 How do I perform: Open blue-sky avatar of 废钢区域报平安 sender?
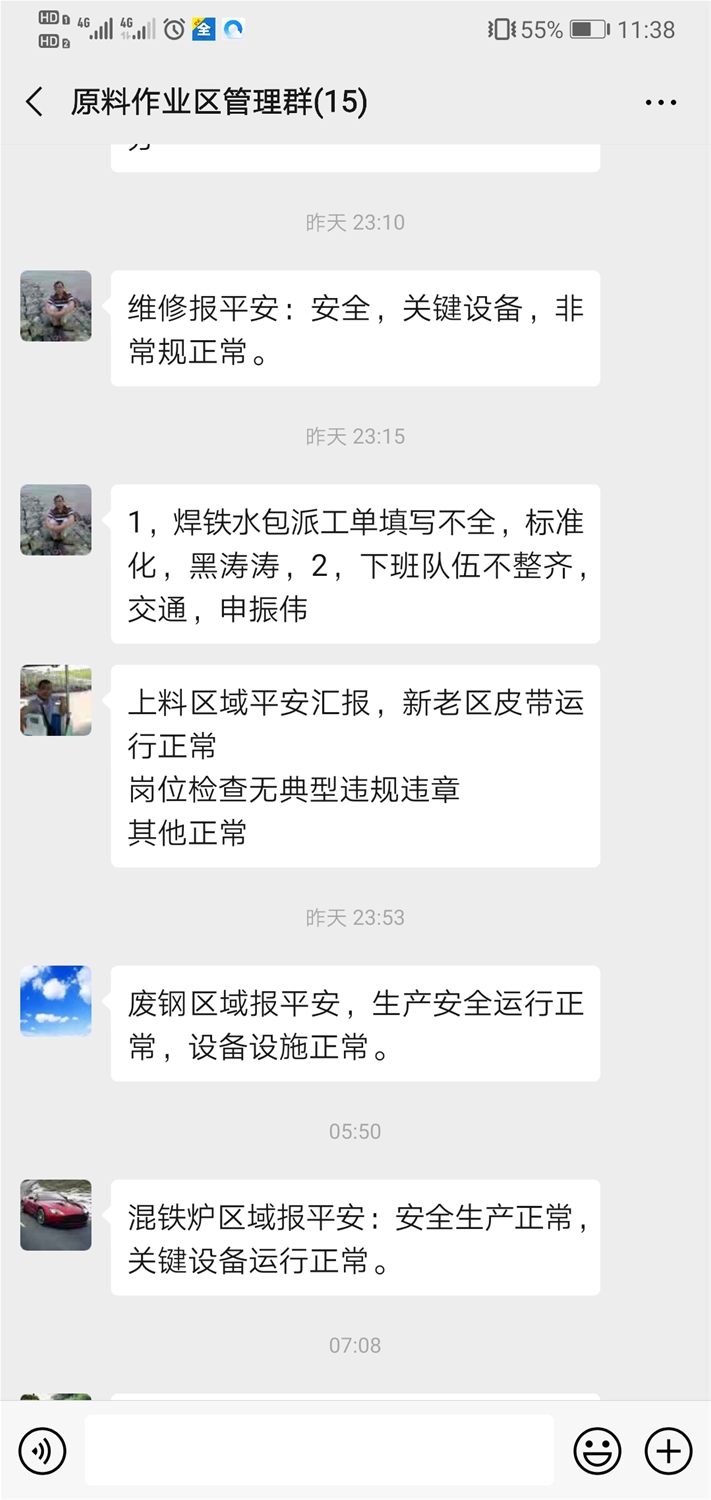[x=56, y=1000]
